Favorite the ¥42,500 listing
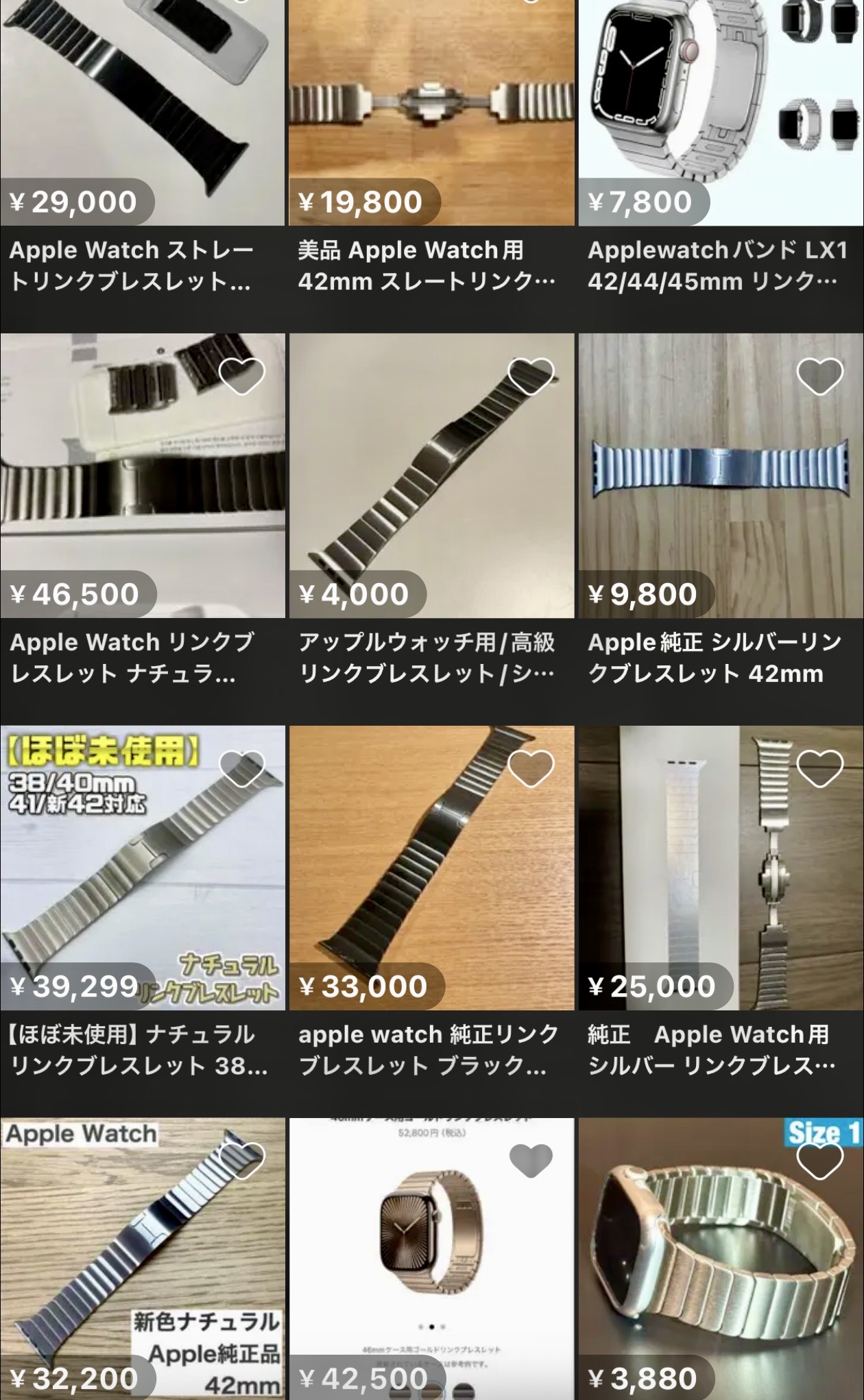This screenshot has height=1400, width=864. tap(531, 1161)
